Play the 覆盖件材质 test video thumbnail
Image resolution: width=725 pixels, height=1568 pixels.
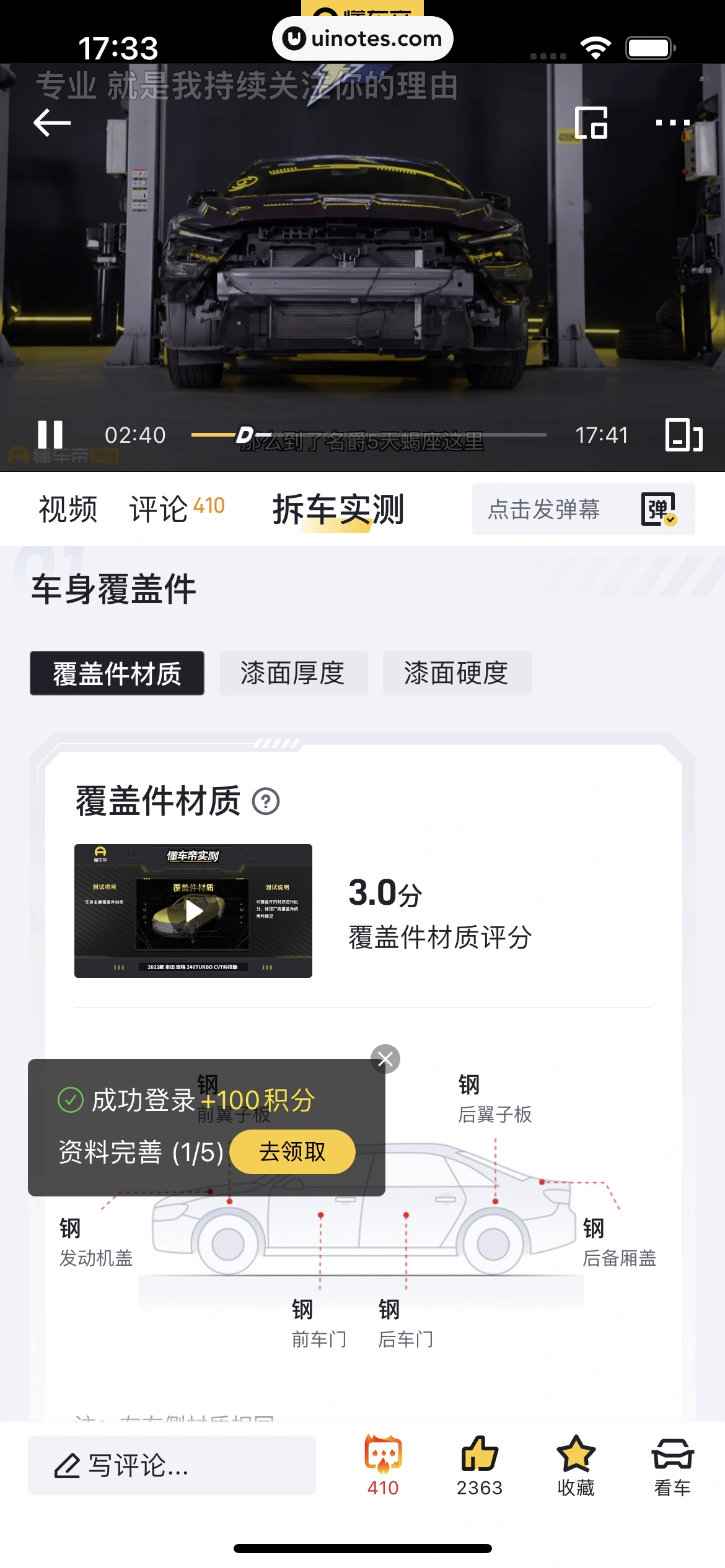193,911
